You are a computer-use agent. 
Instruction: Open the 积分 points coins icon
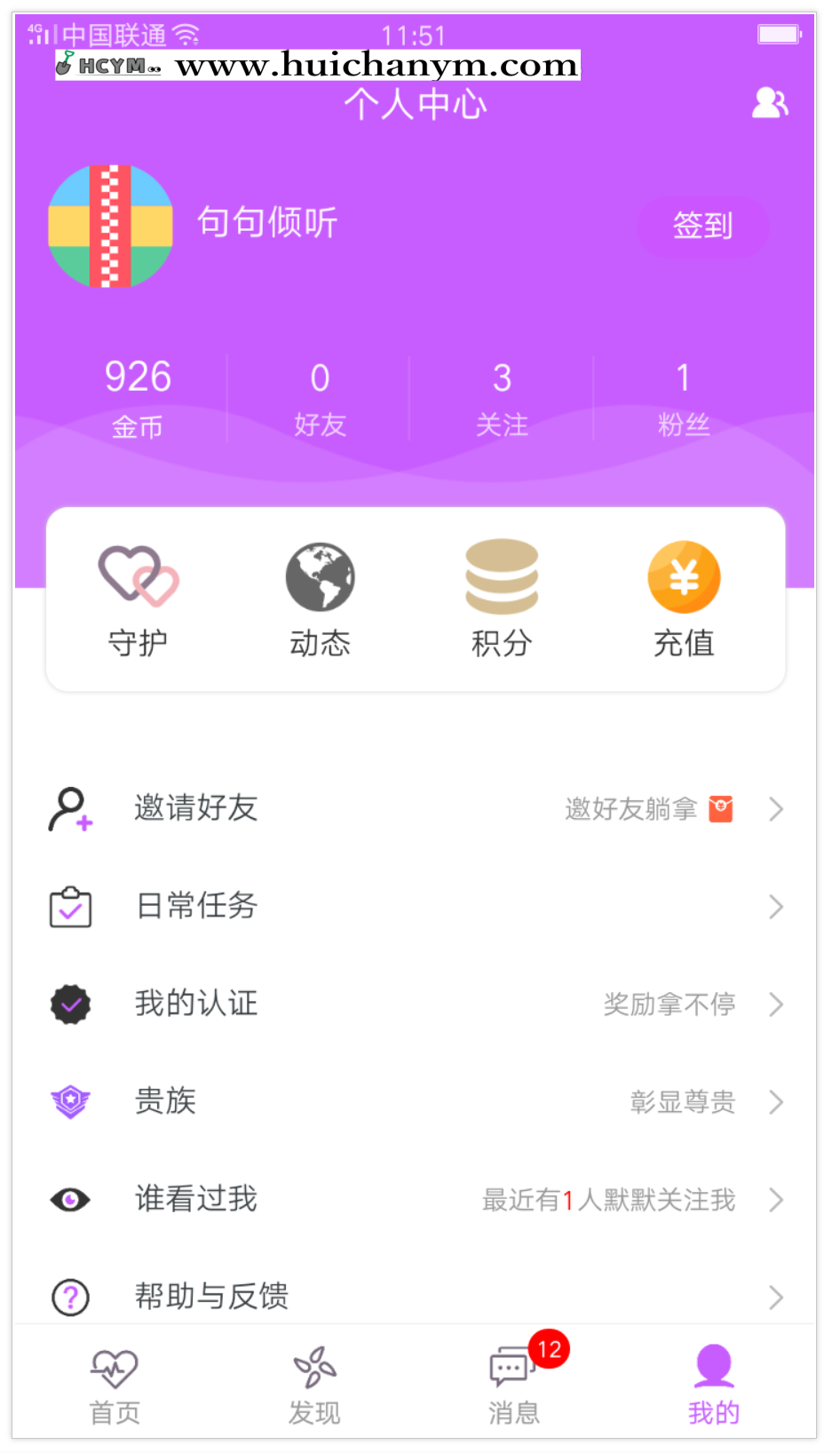click(503, 577)
